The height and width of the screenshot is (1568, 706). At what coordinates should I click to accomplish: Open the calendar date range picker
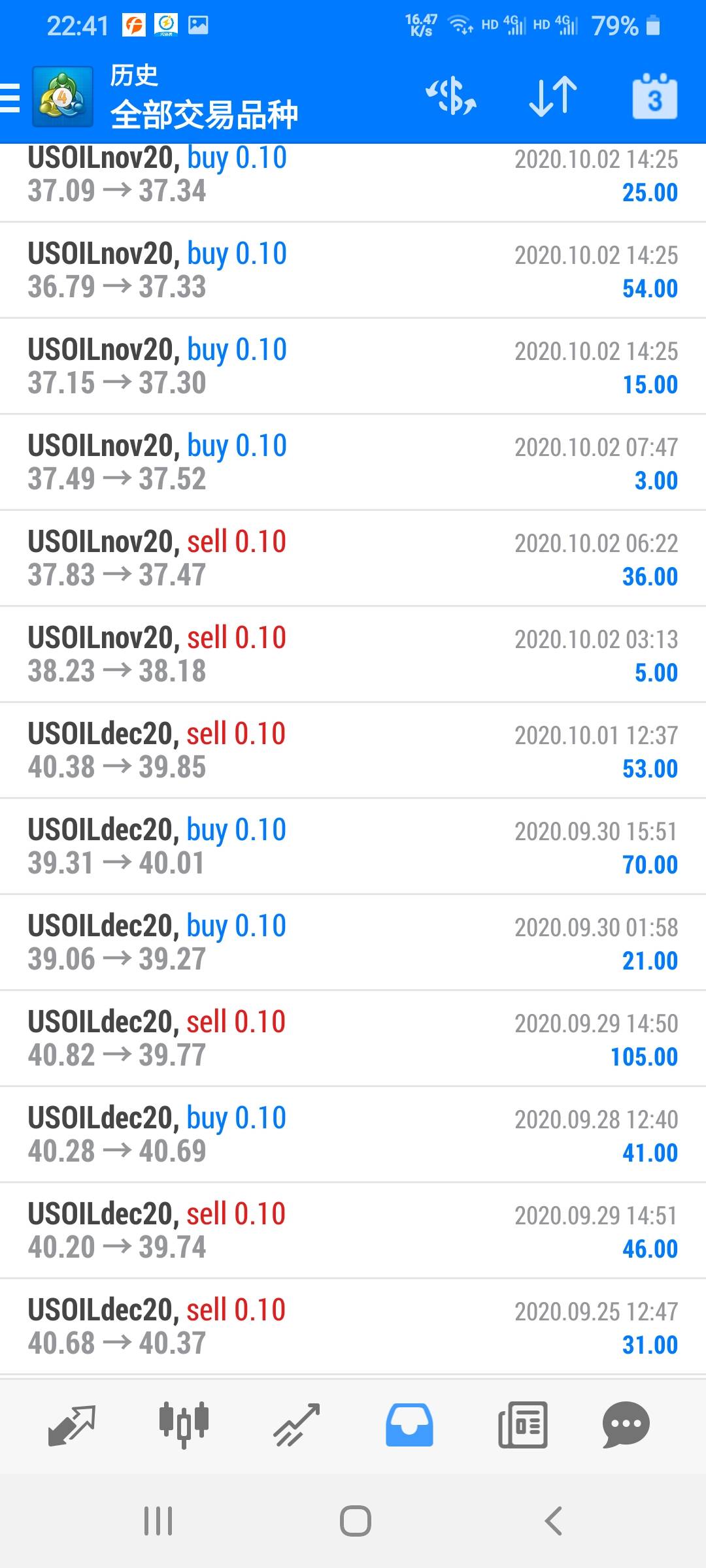[x=654, y=97]
